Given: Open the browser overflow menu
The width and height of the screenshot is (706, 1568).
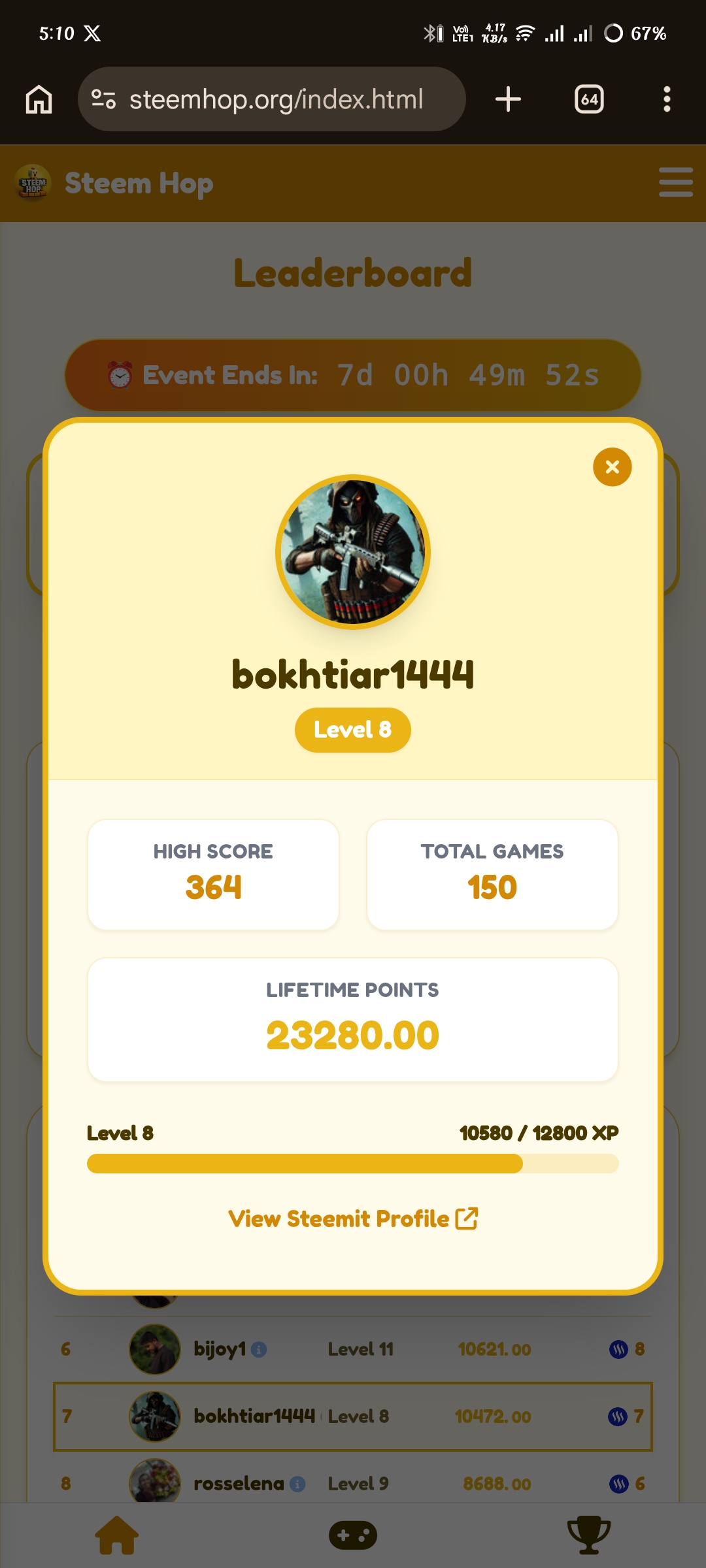Looking at the screenshot, I should [x=667, y=99].
